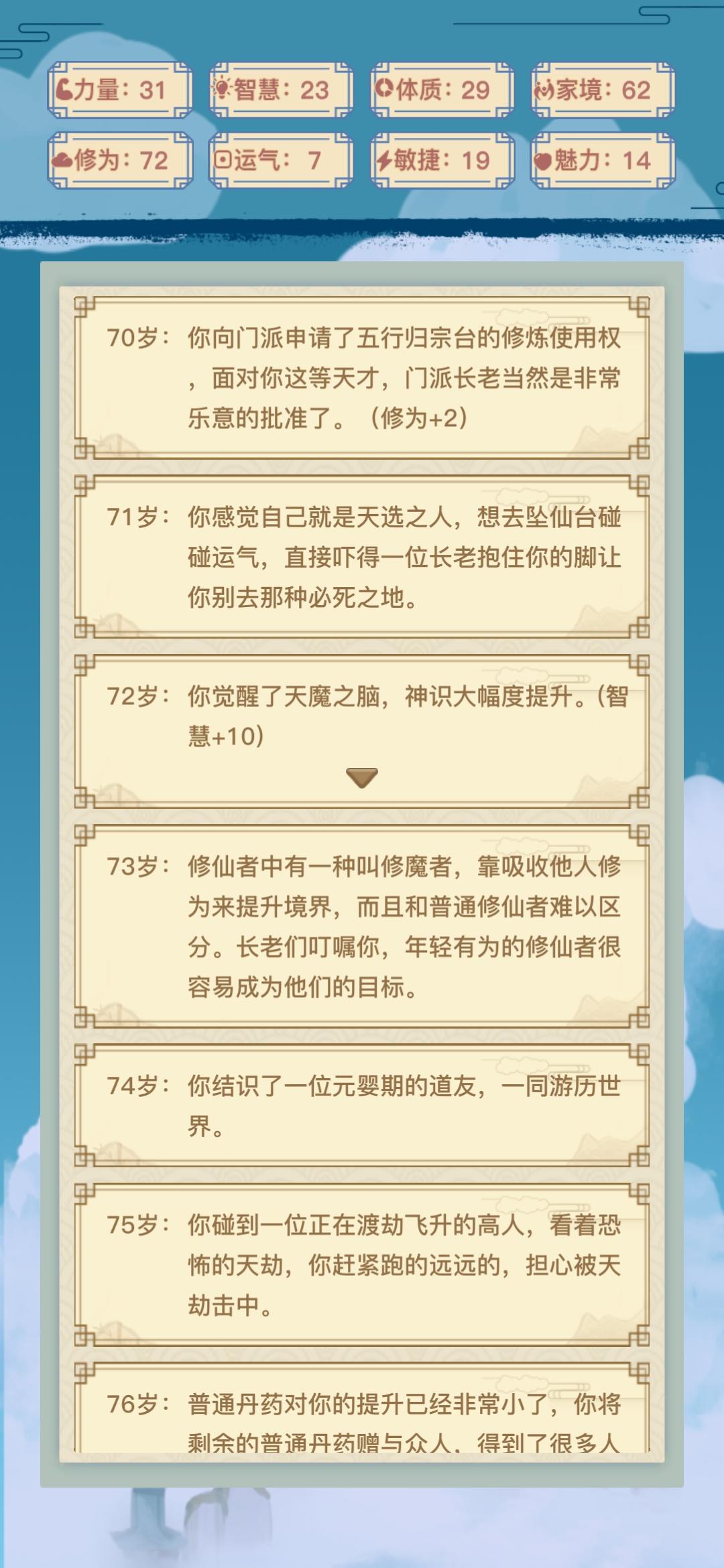
Task: Click the 71岁 坠仙台 event entry
Action: [x=362, y=558]
